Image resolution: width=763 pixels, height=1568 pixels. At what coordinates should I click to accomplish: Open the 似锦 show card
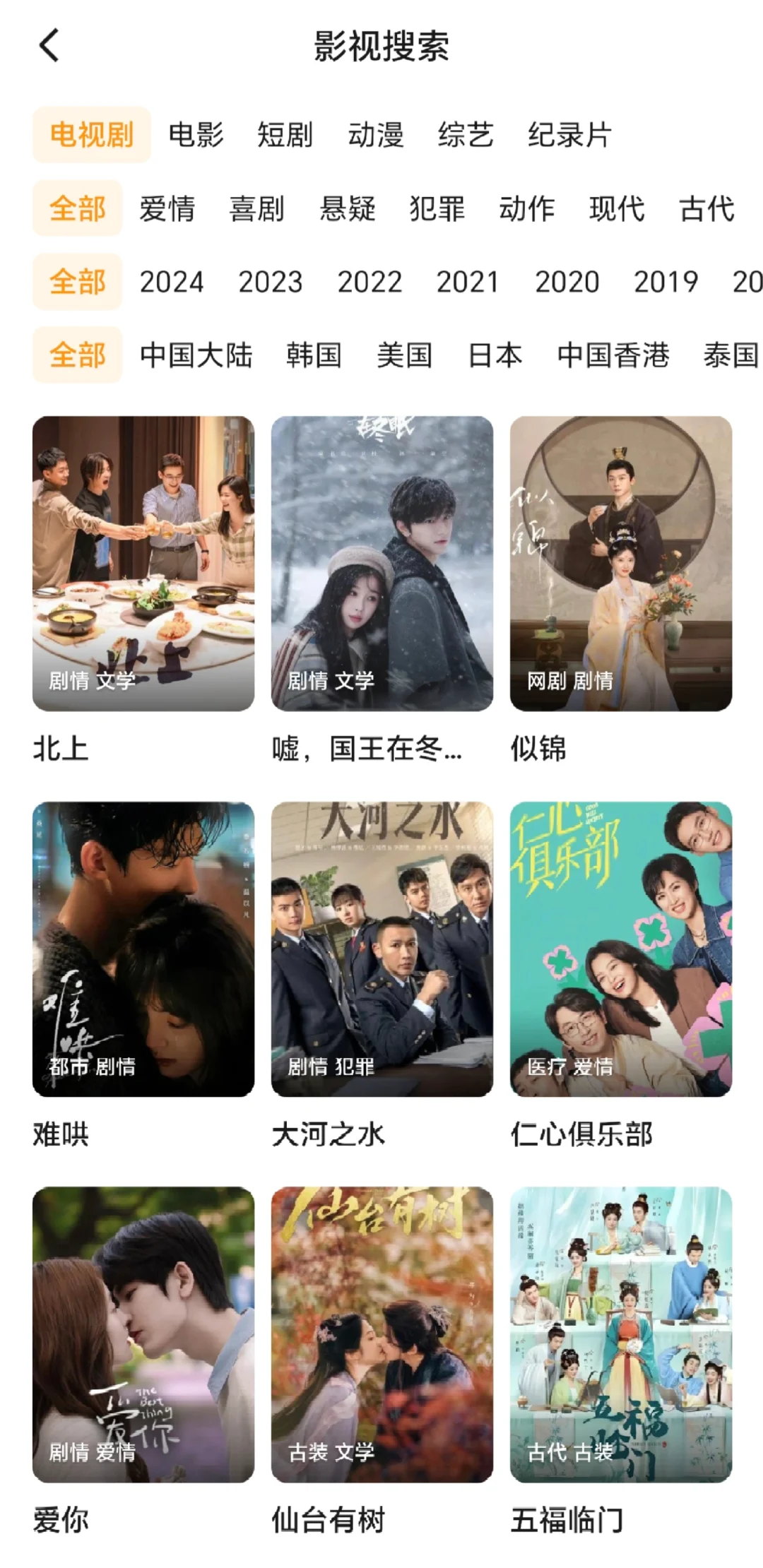tap(621, 563)
